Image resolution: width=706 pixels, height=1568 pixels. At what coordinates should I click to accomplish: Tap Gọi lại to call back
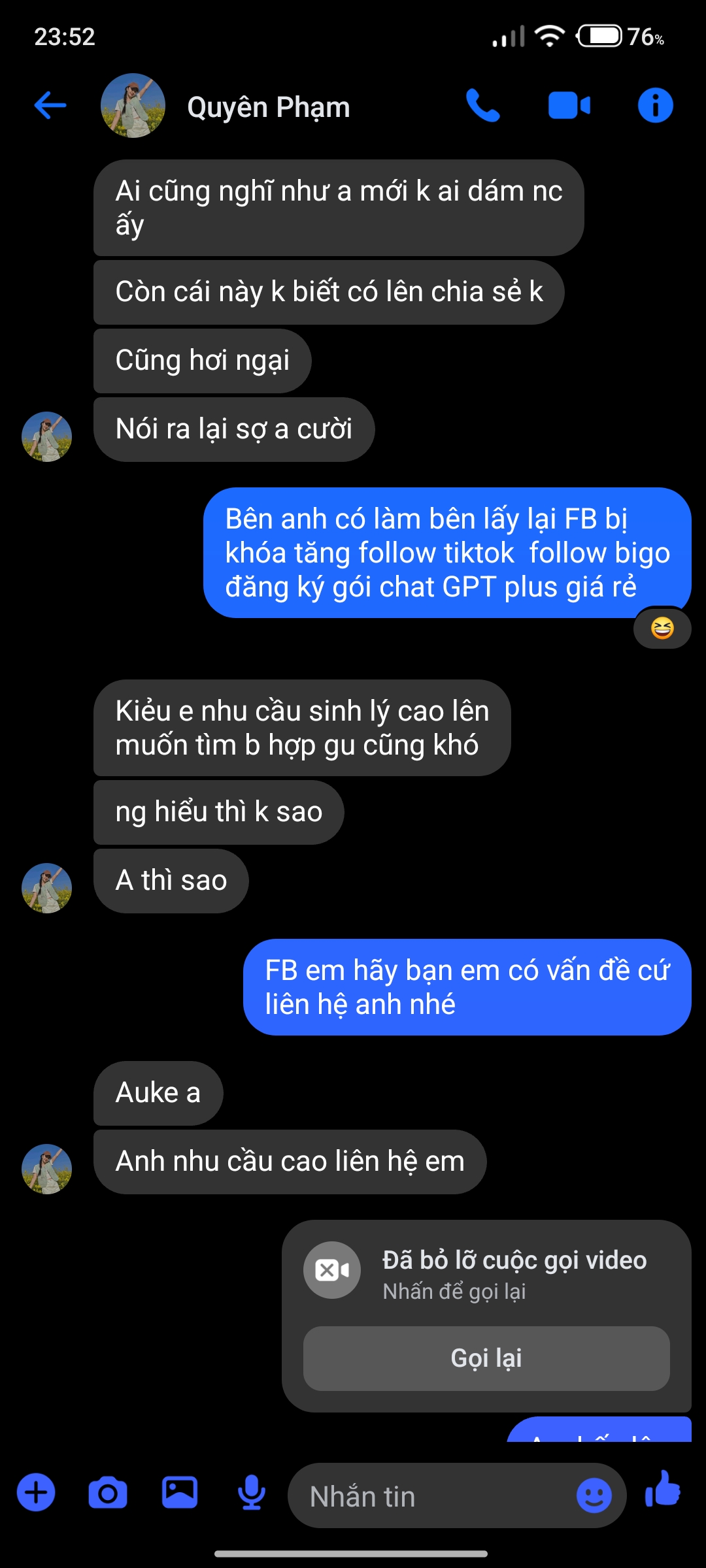tap(486, 1358)
